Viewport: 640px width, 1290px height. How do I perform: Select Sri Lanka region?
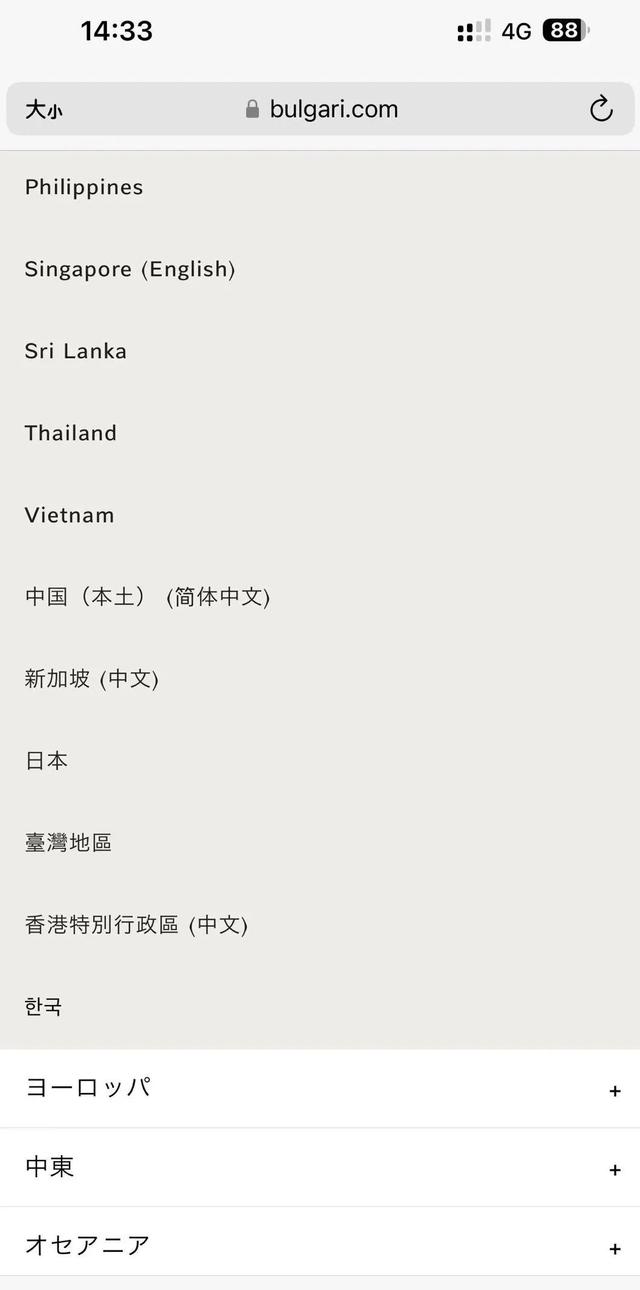tap(76, 351)
